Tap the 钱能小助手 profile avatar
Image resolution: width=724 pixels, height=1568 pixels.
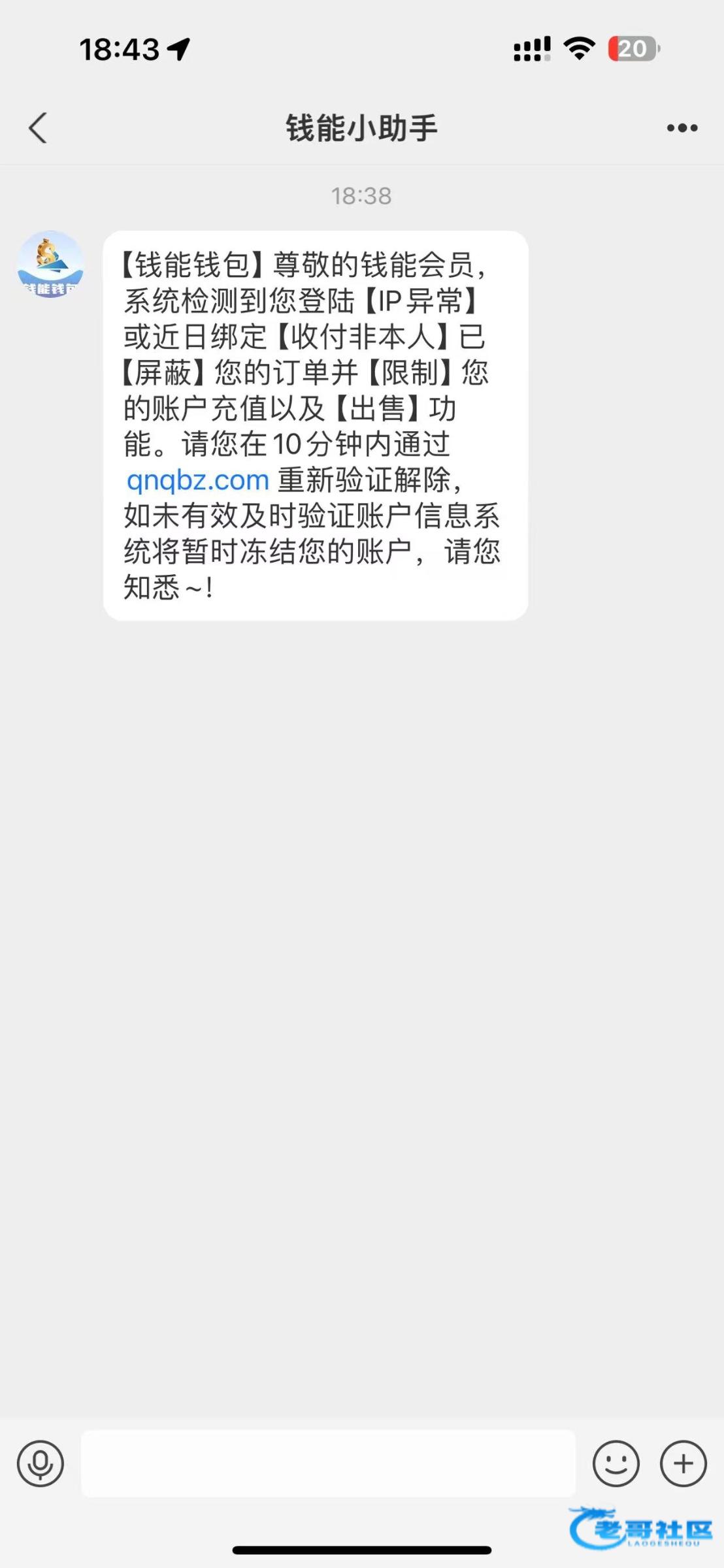50,264
